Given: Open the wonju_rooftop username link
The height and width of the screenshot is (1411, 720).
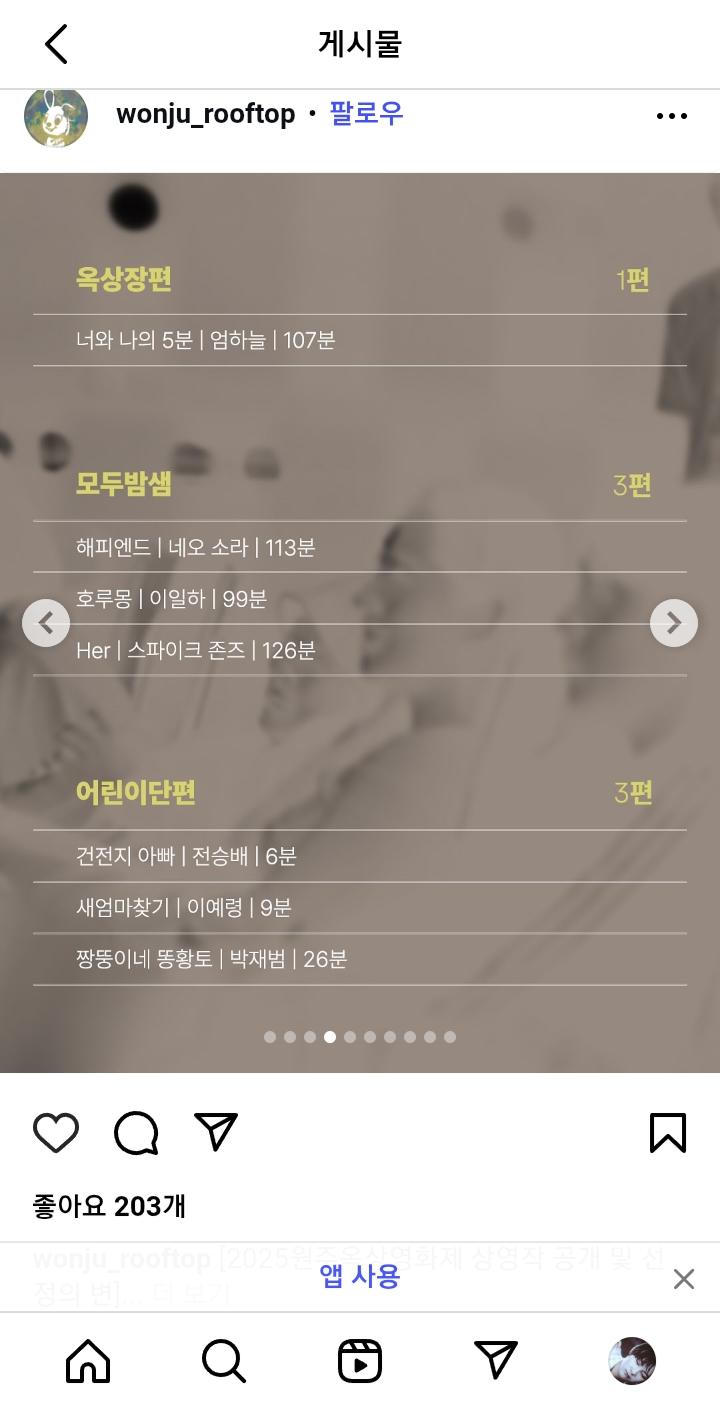Looking at the screenshot, I should tap(205, 114).
